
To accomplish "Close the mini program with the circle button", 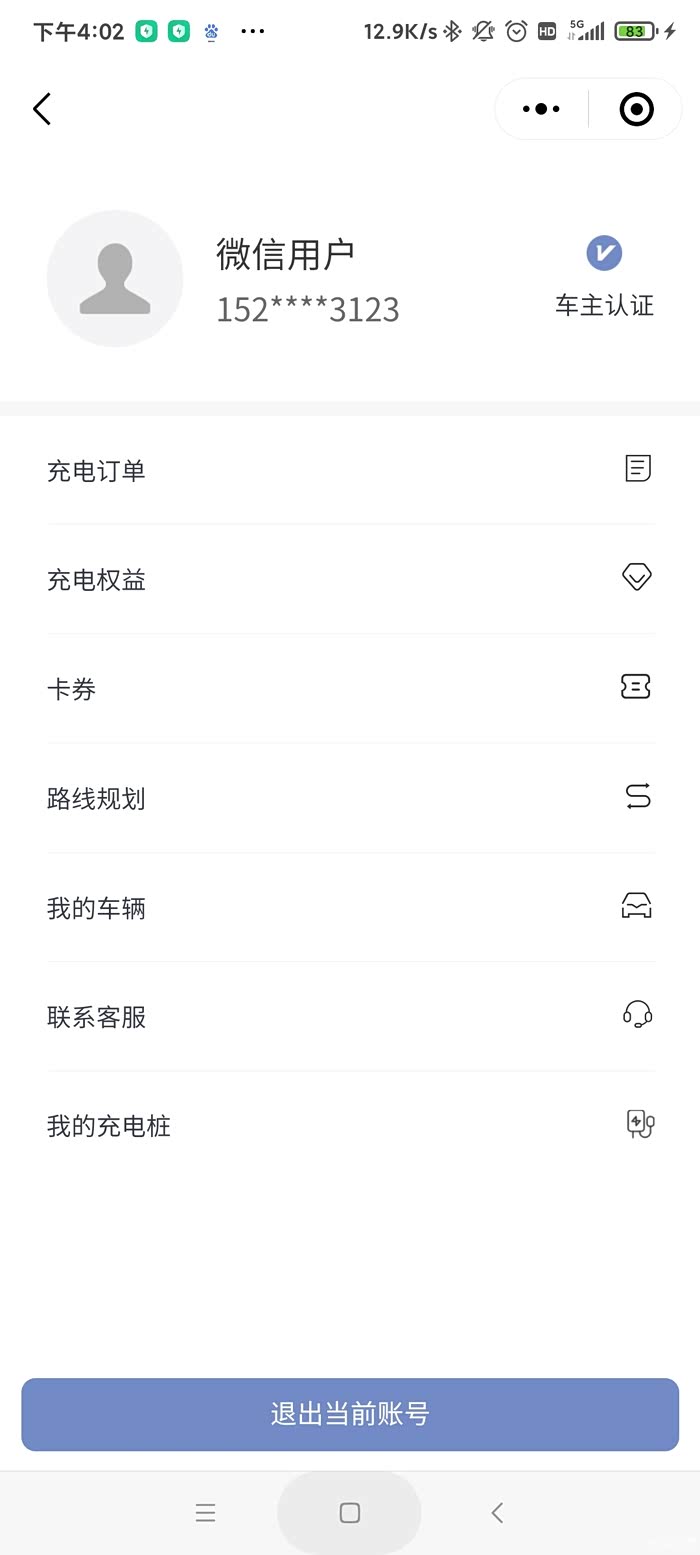I will 636,109.
